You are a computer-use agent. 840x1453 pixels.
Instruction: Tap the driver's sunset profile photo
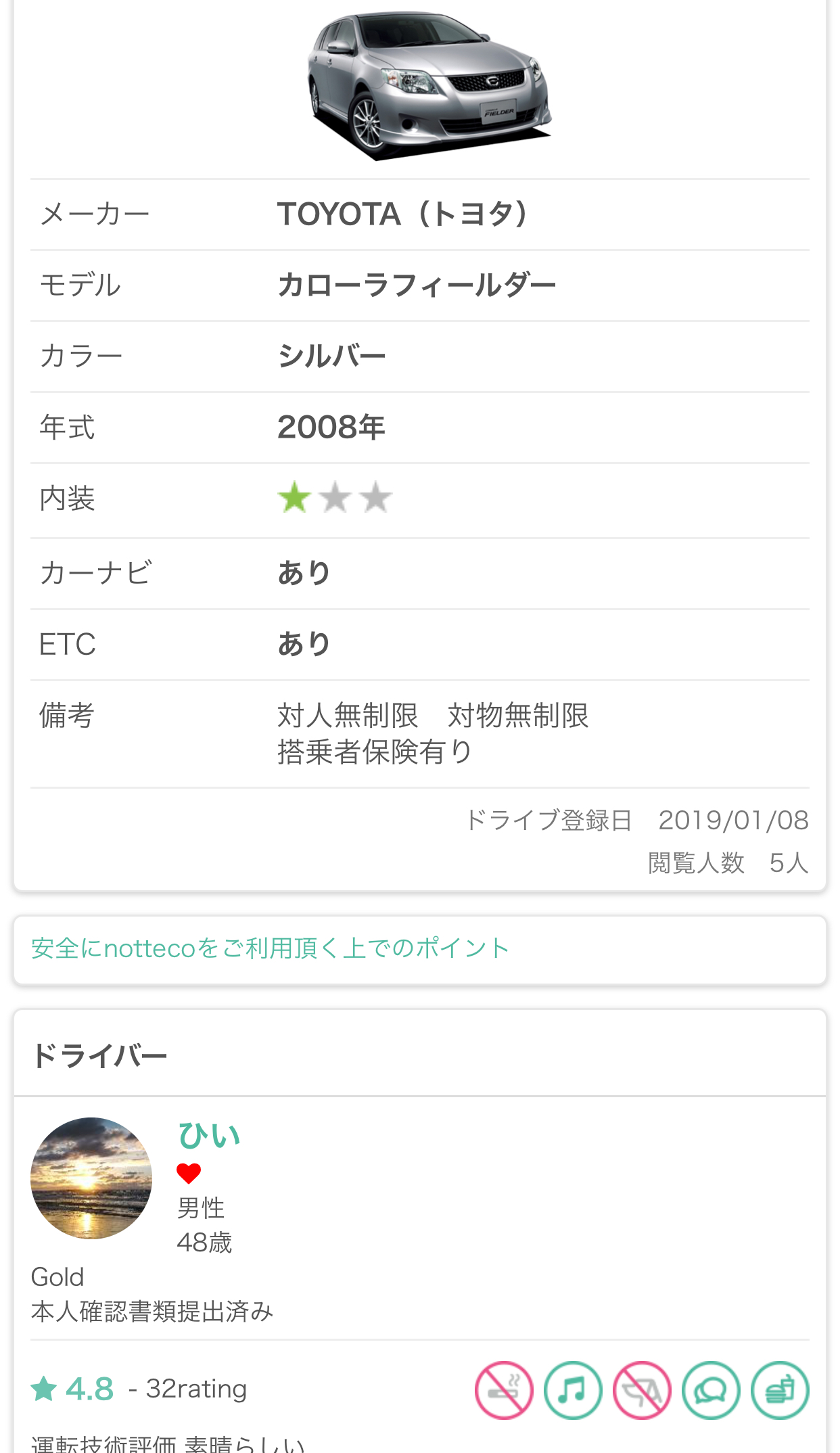tap(91, 1178)
